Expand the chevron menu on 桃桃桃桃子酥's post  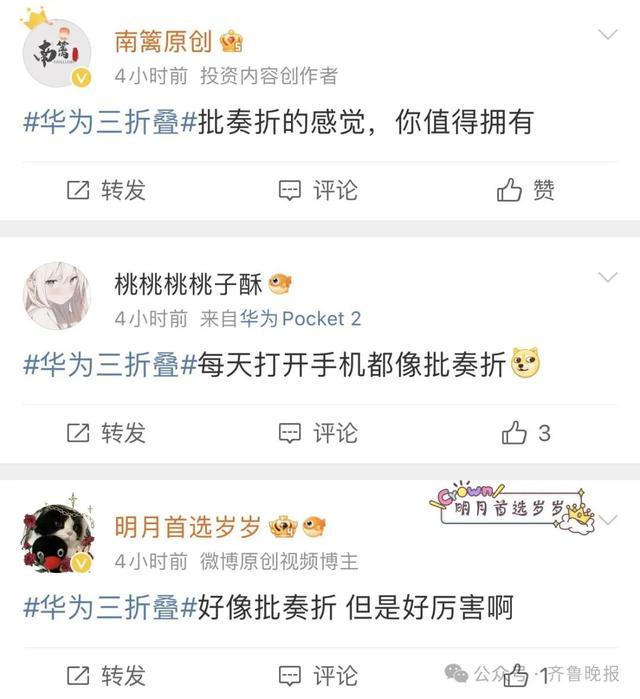(607, 276)
